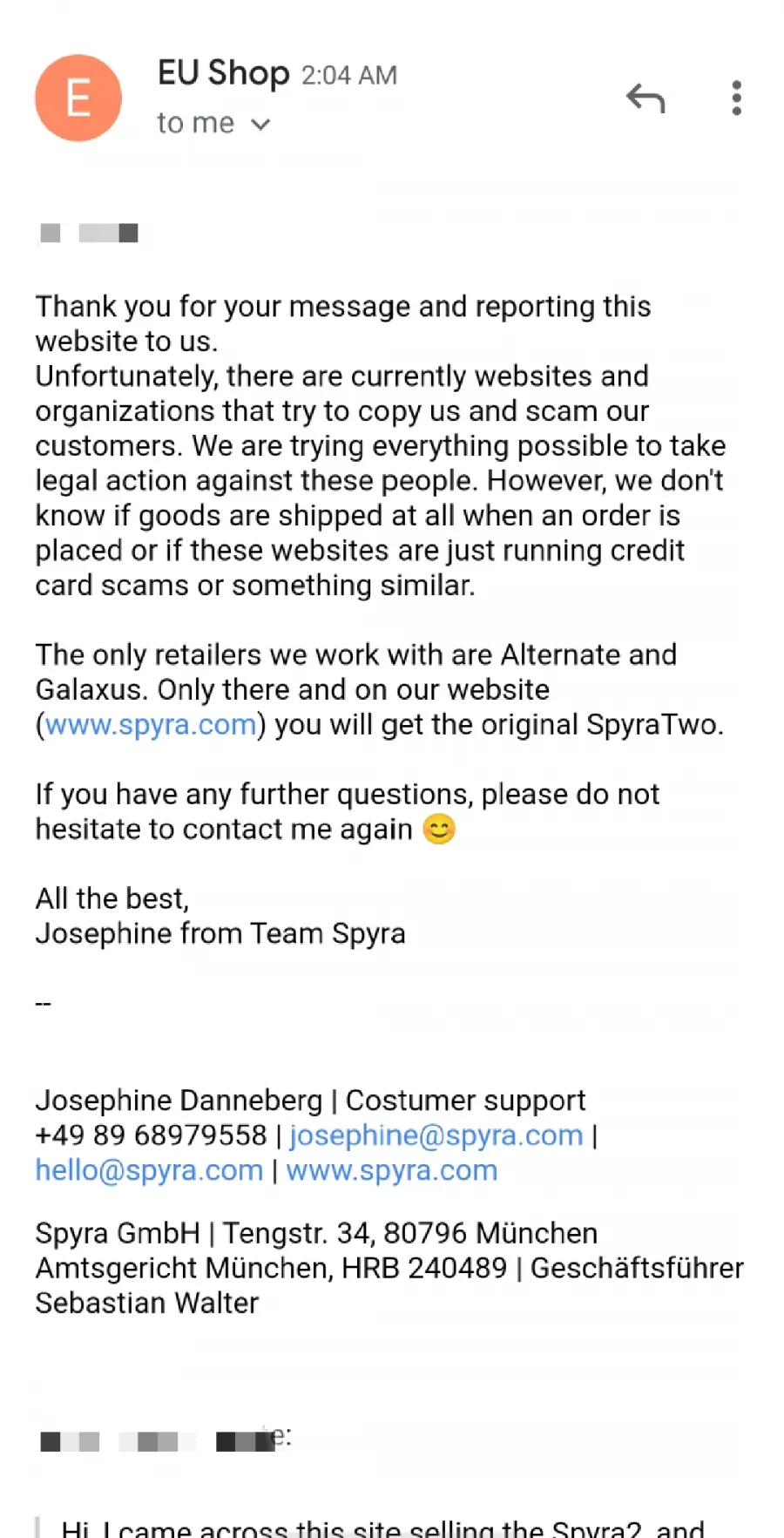This screenshot has width=784, height=1538.
Task: Email josephine@spyra.com
Action: [436, 1135]
